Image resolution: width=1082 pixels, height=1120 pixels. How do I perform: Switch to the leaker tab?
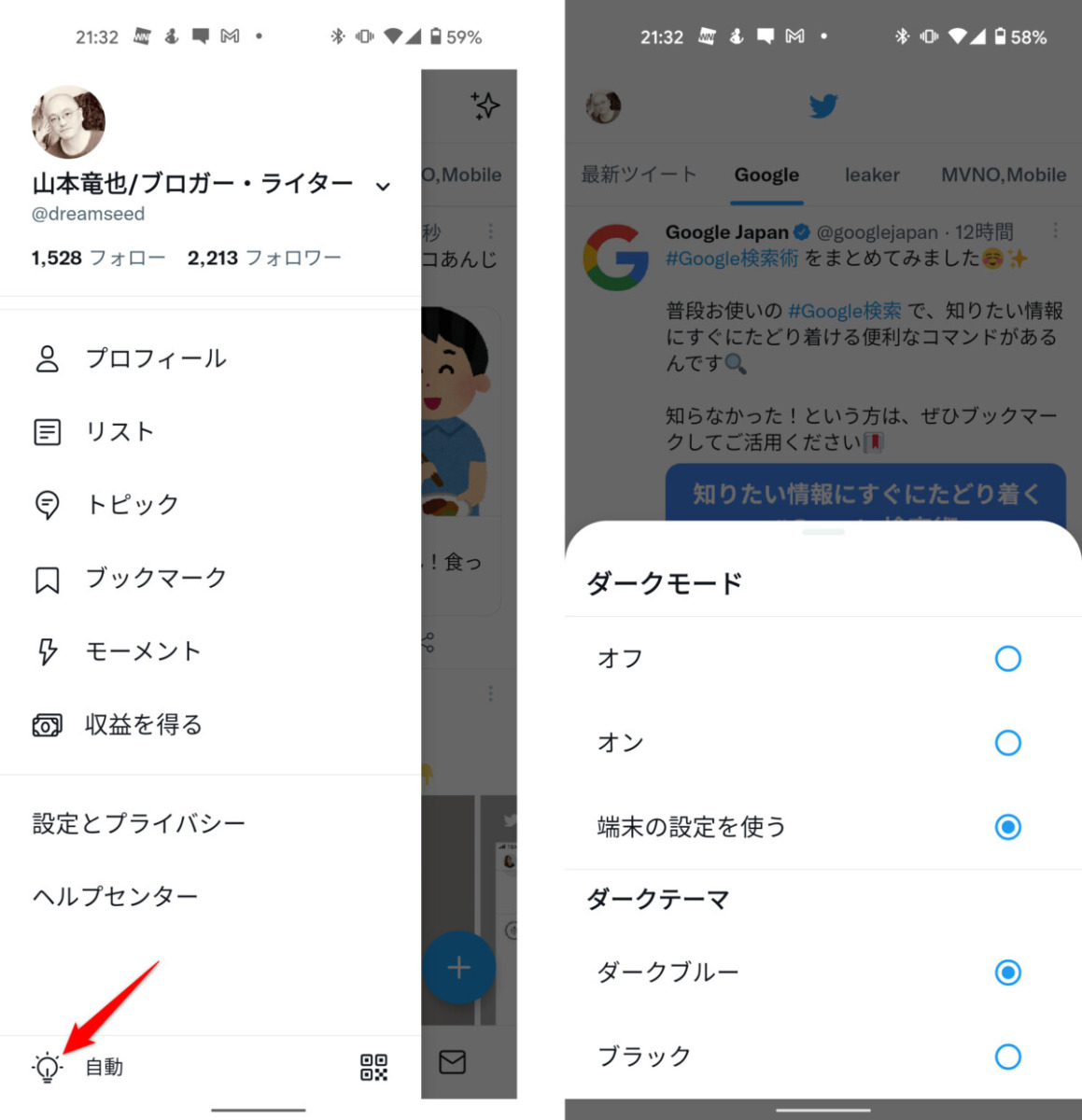(871, 175)
